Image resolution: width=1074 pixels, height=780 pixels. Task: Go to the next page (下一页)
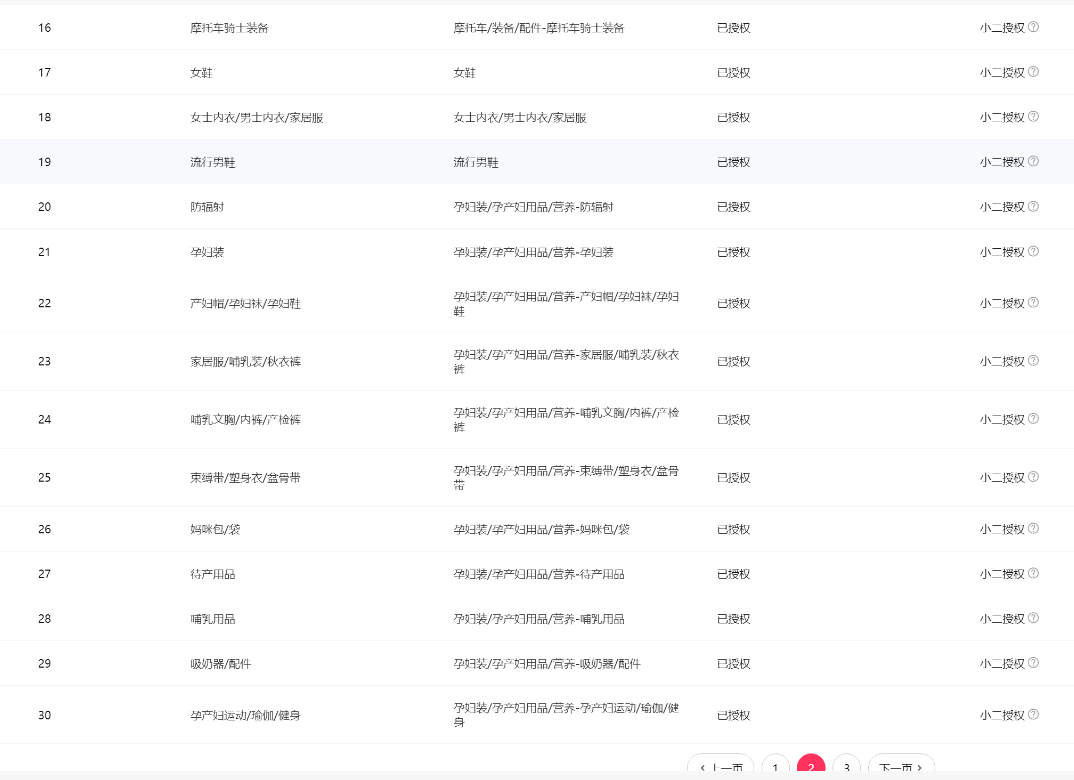tap(901, 767)
